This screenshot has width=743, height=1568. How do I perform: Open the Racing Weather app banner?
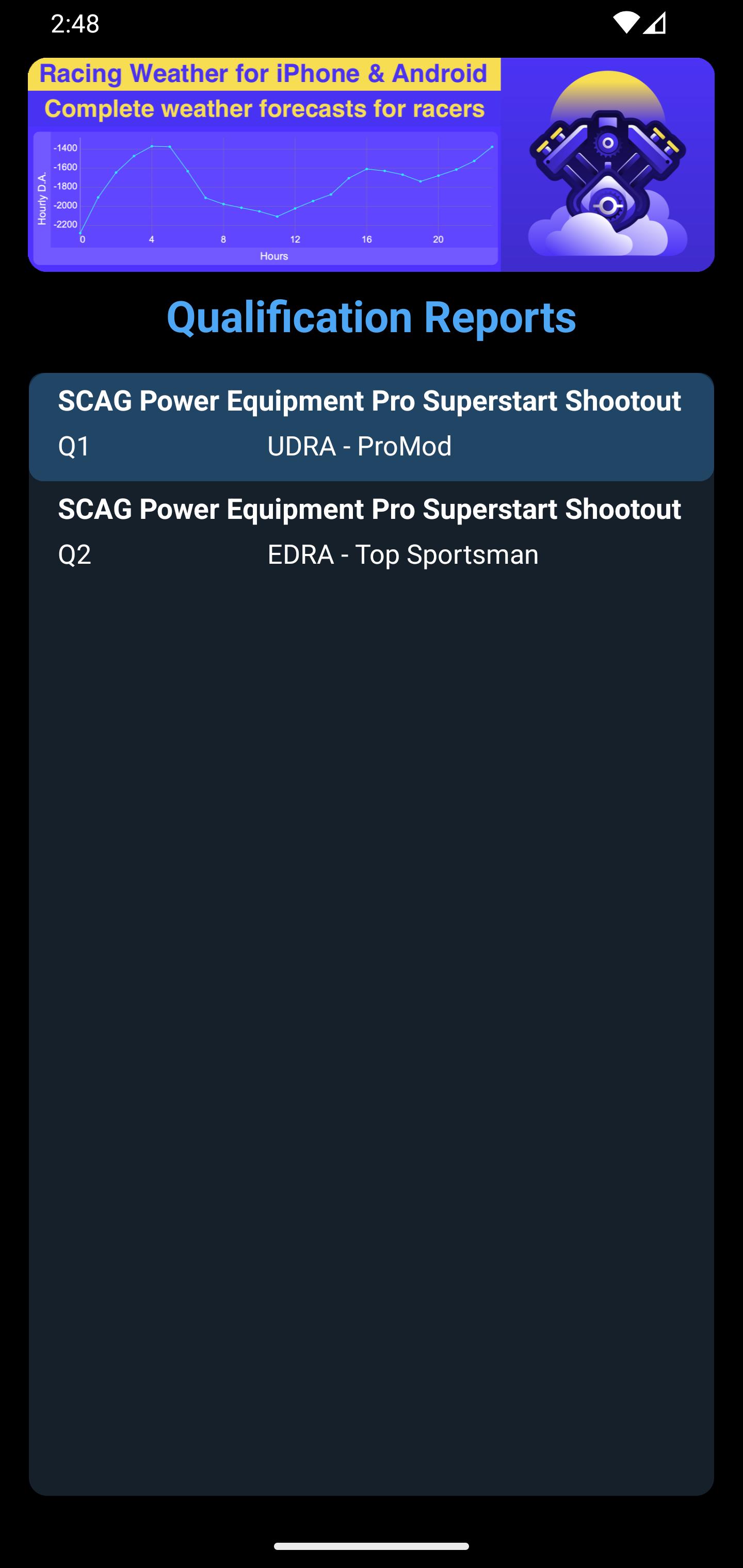(x=370, y=165)
